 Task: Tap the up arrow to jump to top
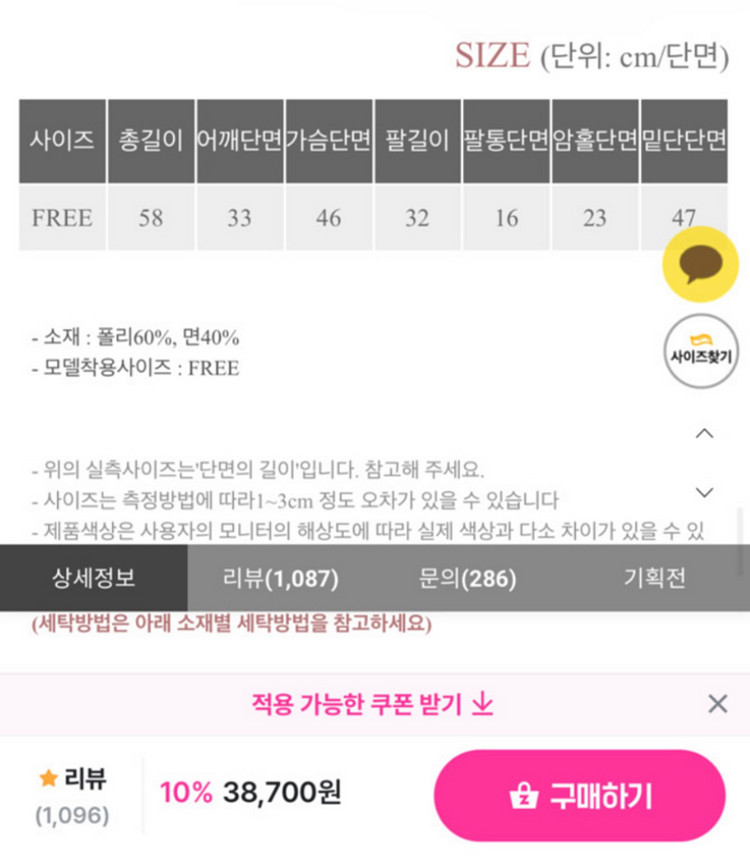coord(704,433)
